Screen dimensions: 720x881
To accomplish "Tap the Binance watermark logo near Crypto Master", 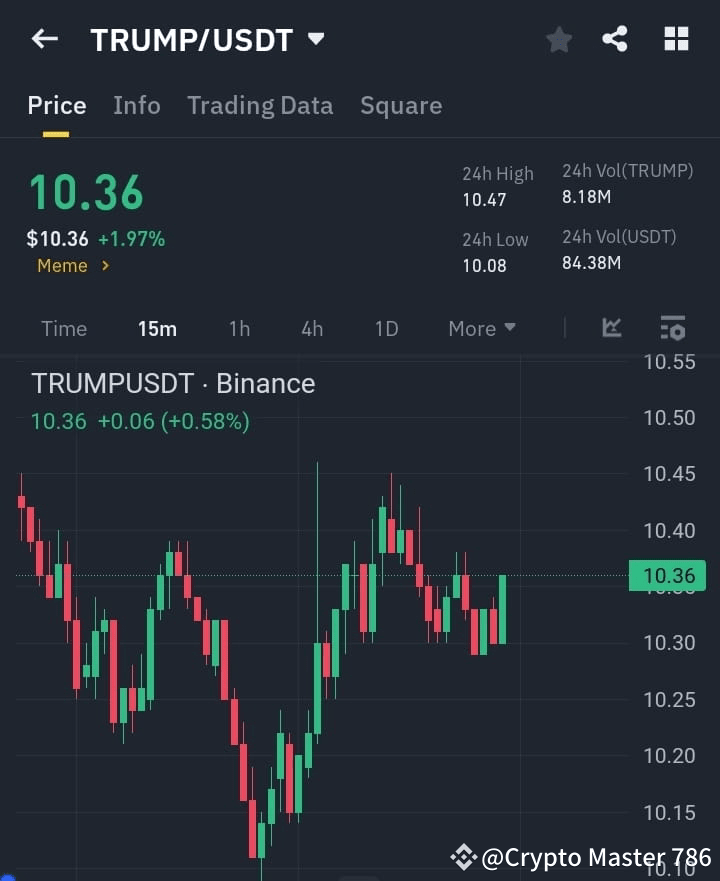I will tap(463, 857).
